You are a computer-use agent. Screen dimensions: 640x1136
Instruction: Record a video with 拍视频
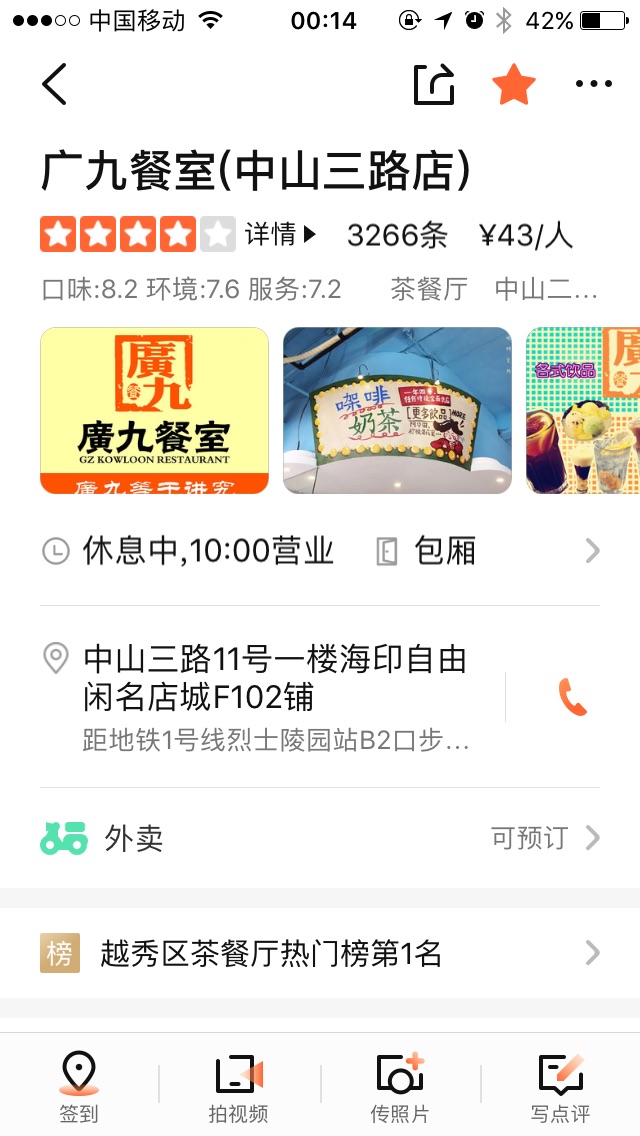239,1086
